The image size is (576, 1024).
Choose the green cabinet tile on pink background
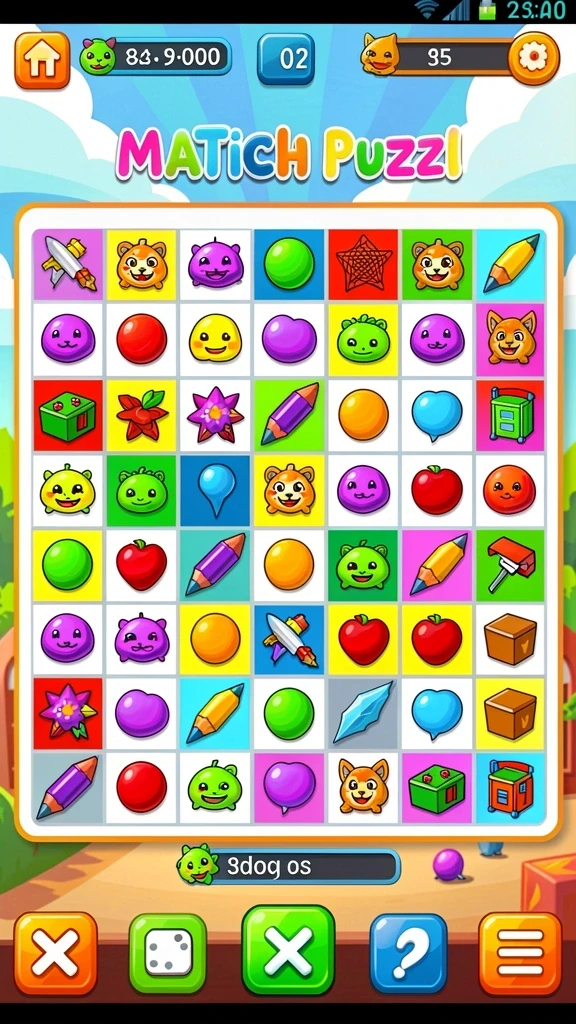pyautogui.click(x=510, y=415)
